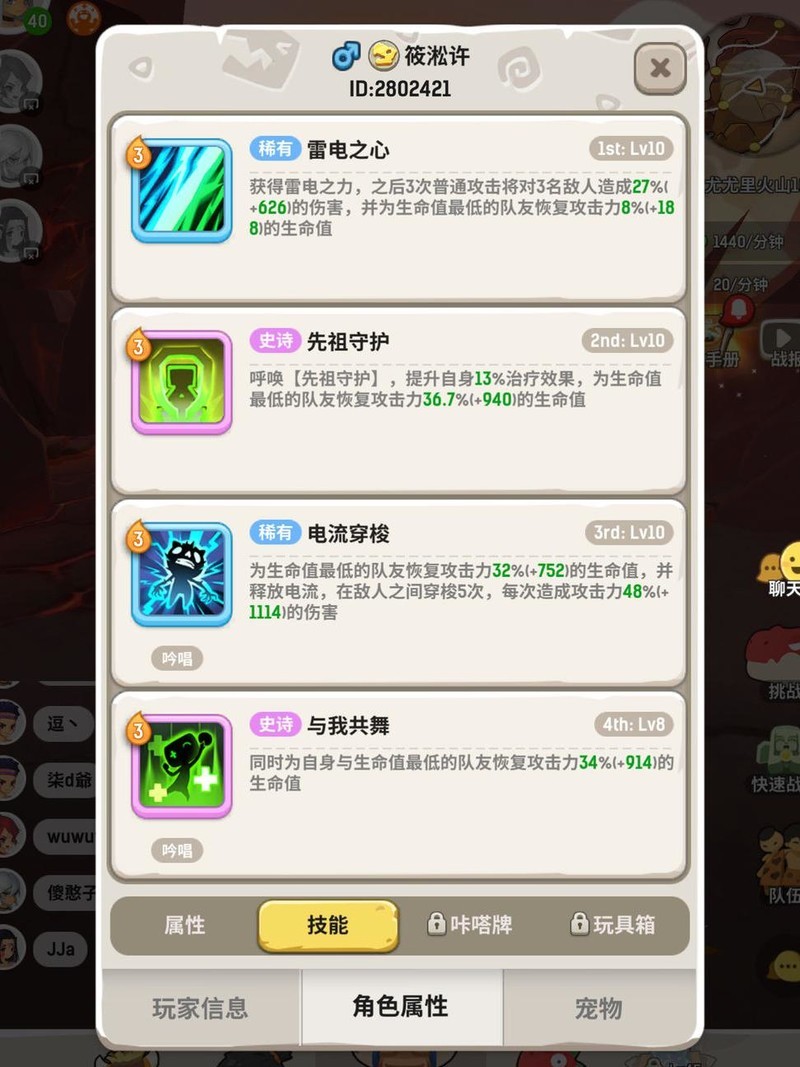The image size is (800, 1067).
Task: Open the 宠物 bottom tab
Action: tap(598, 1008)
